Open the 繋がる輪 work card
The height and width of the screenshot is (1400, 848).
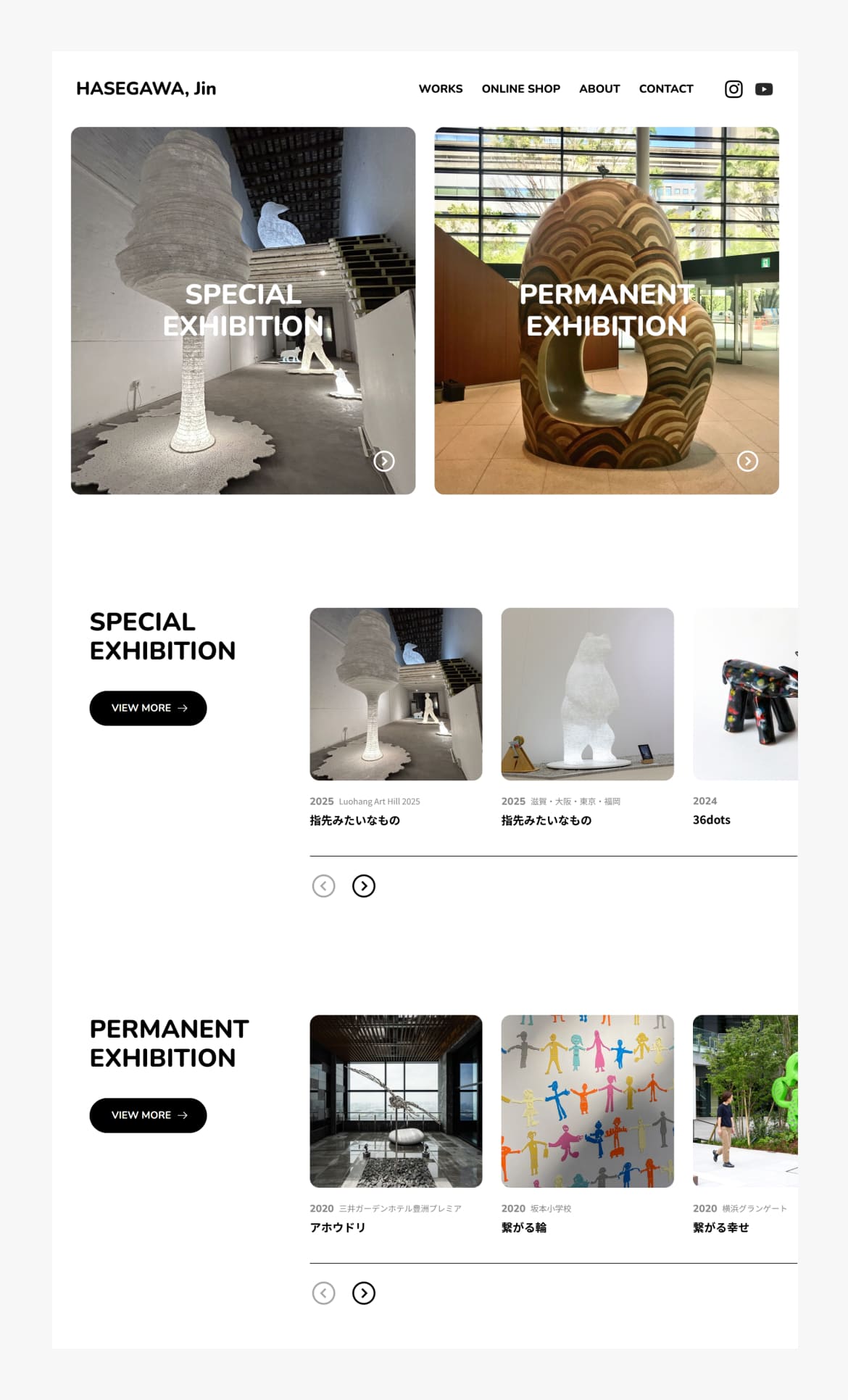[588, 1125]
